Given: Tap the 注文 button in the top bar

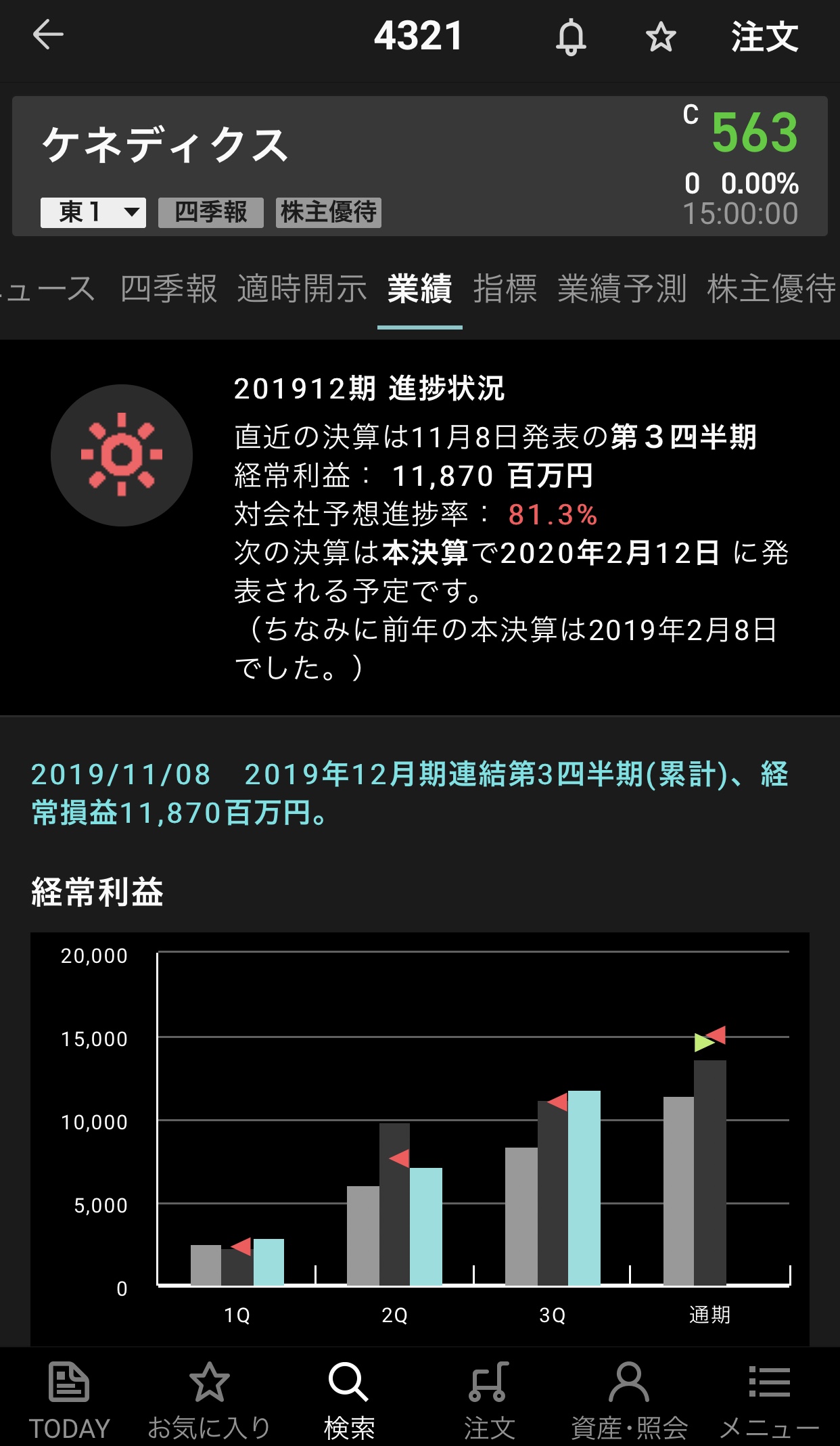Looking at the screenshot, I should 764,37.
